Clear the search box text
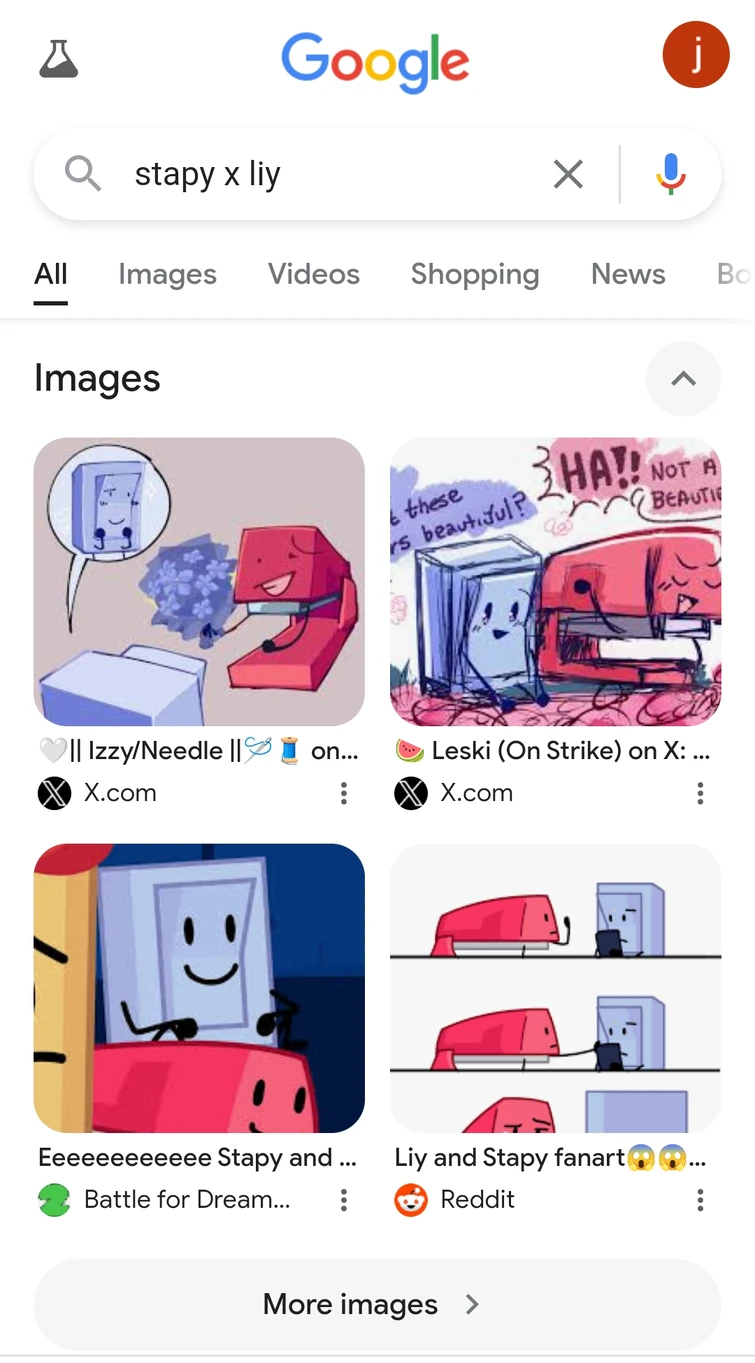This screenshot has width=755, height=1363. tap(568, 175)
